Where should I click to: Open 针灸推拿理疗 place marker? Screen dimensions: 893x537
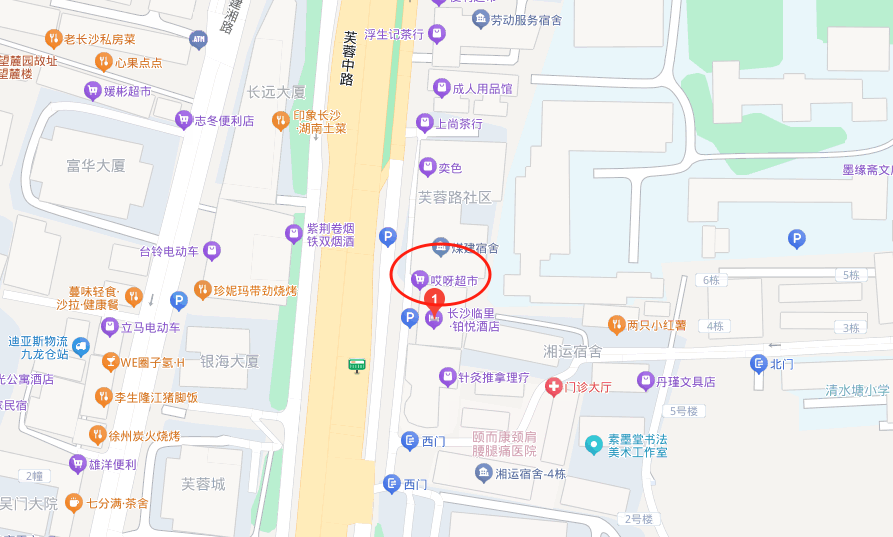pyautogui.click(x=447, y=377)
